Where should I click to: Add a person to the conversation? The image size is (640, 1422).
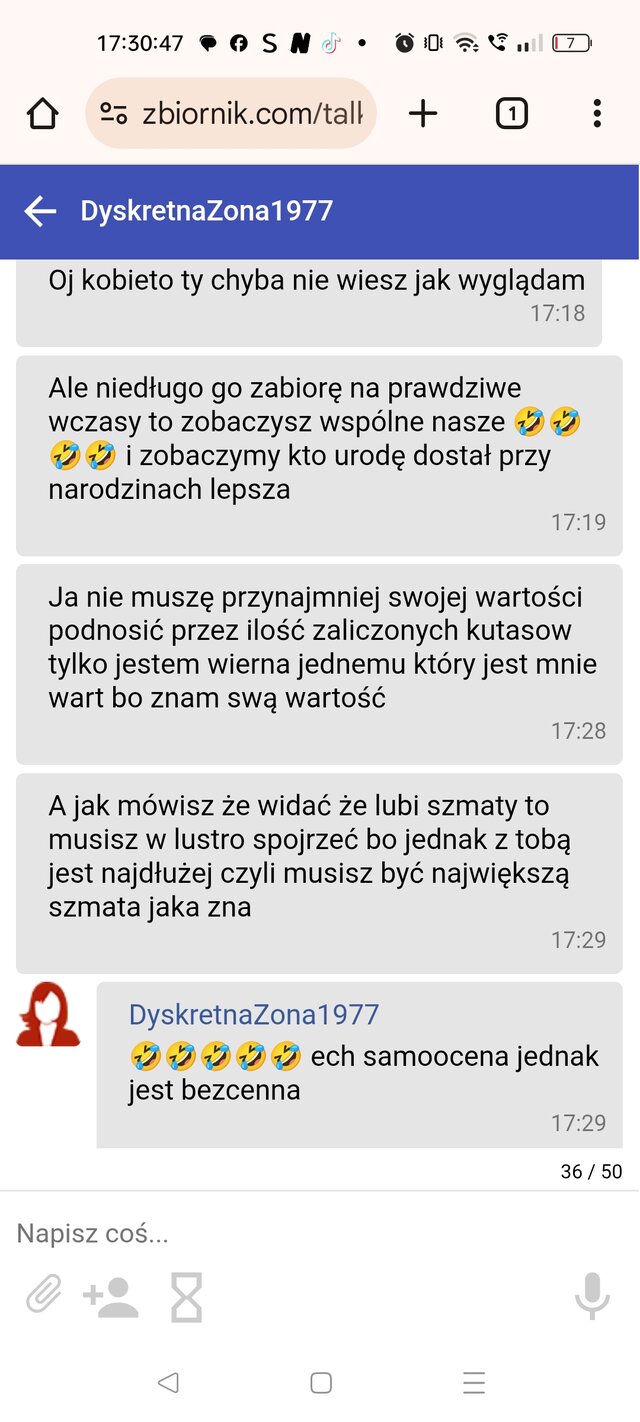(x=111, y=1297)
